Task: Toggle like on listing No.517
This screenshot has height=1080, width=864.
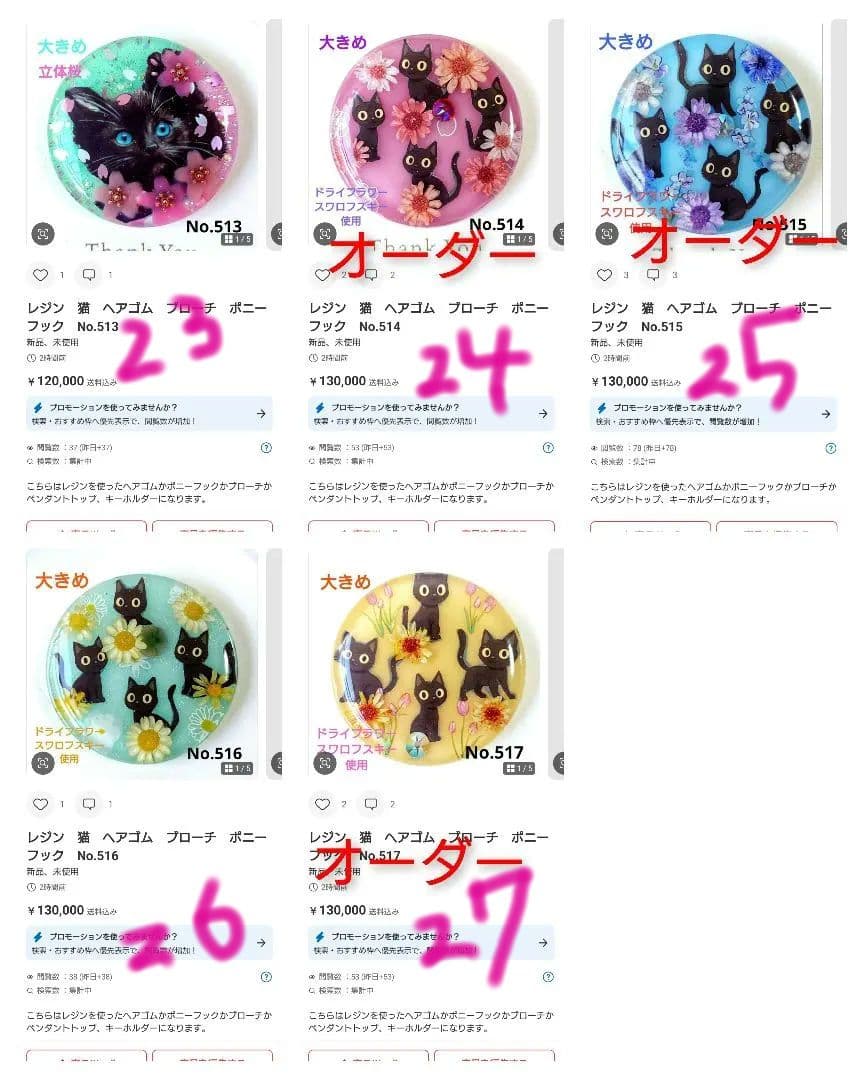Action: (321, 803)
